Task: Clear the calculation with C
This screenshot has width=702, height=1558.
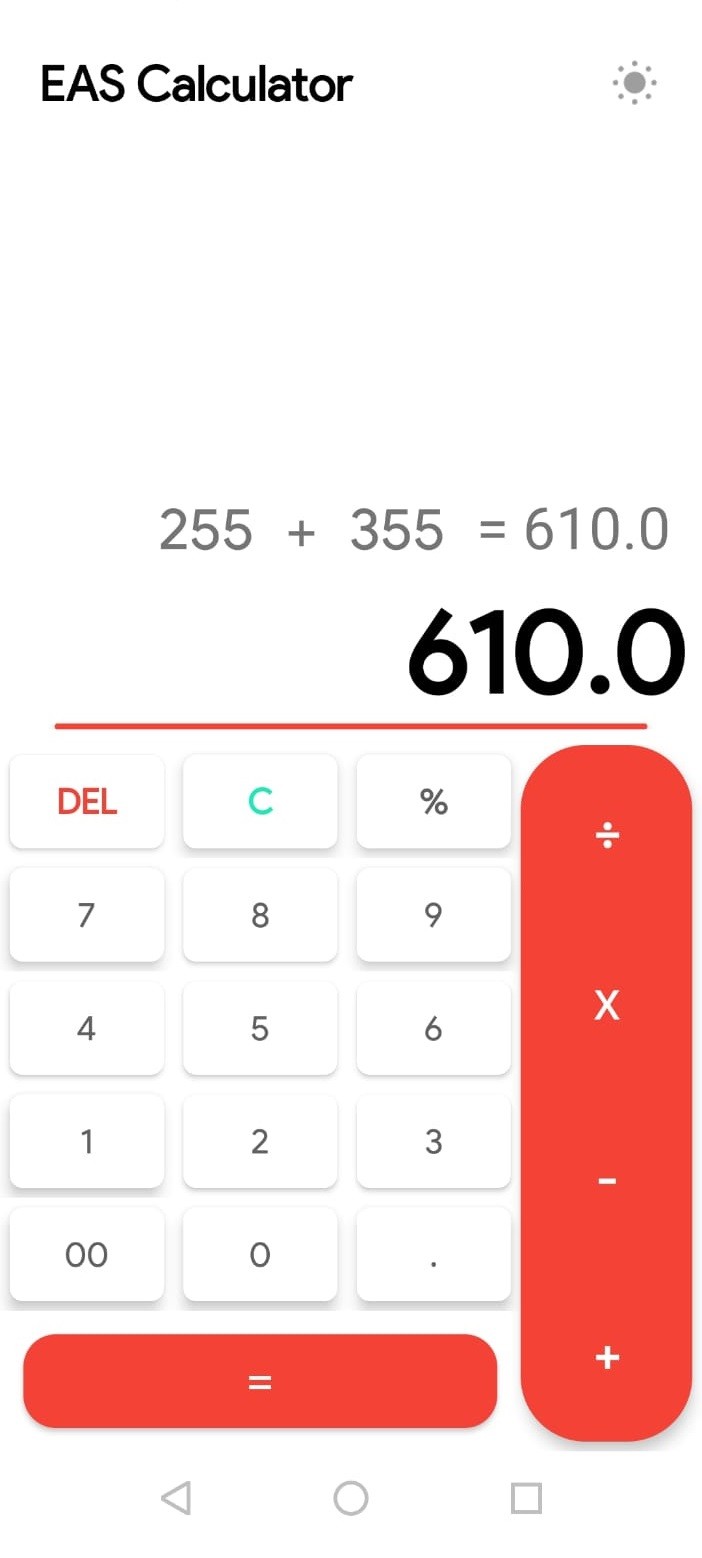Action: pyautogui.click(x=260, y=801)
